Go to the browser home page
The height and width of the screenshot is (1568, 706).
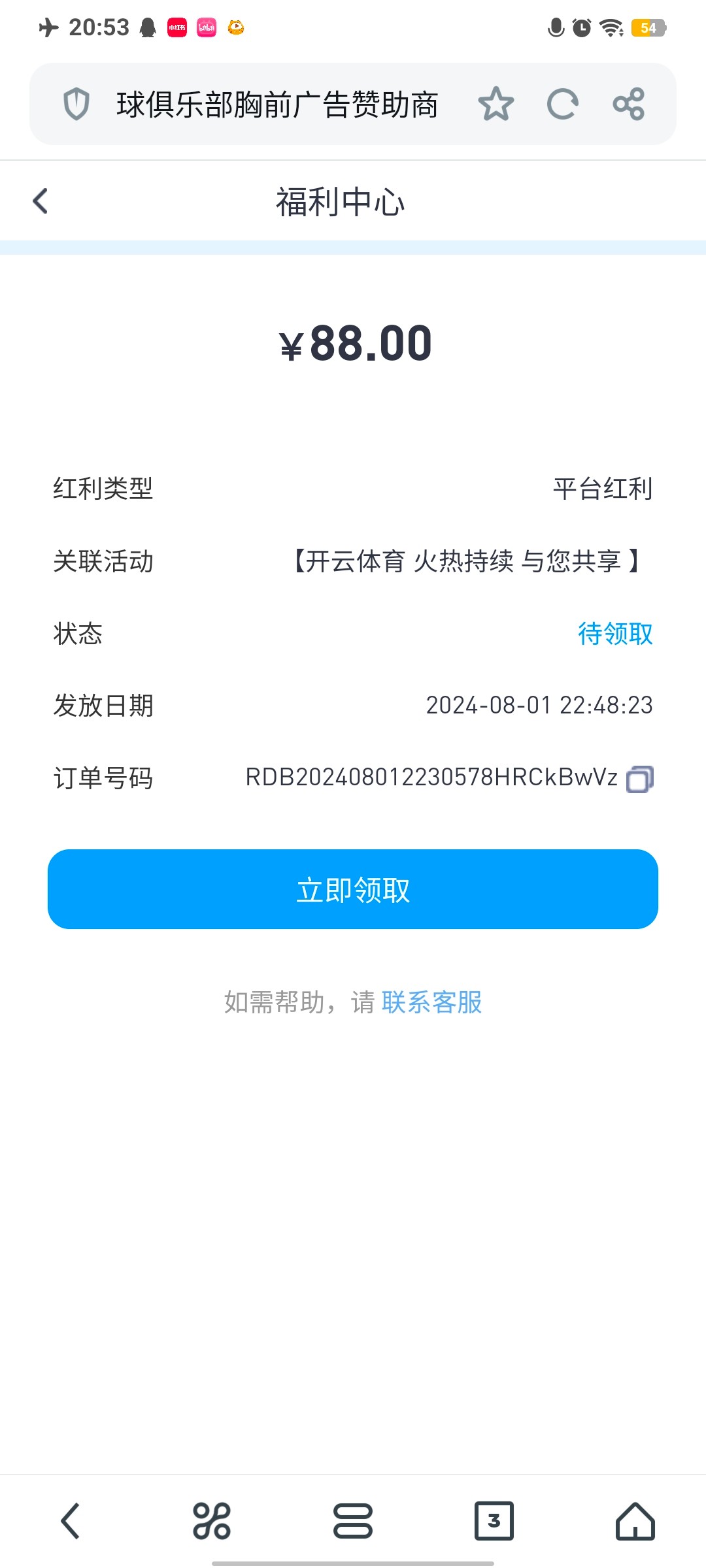pyautogui.click(x=635, y=1521)
